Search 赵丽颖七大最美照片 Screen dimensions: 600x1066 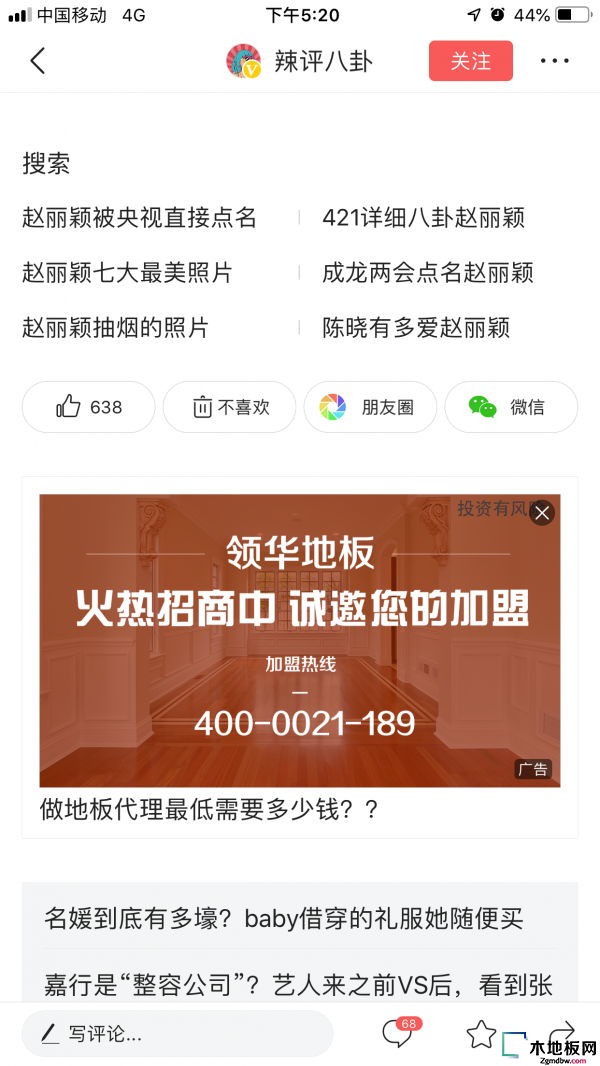pyautogui.click(x=127, y=272)
